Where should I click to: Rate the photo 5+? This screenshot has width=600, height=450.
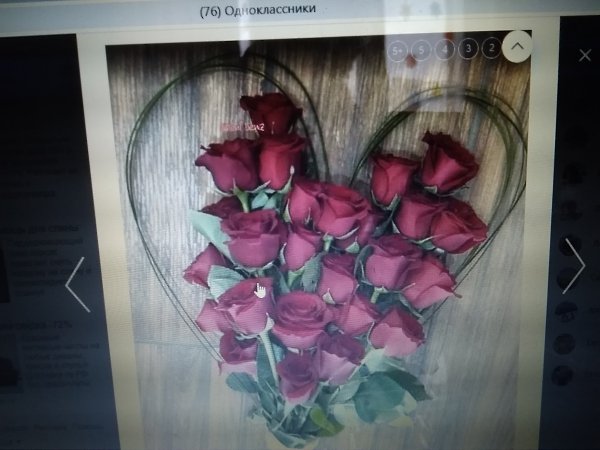(x=397, y=48)
